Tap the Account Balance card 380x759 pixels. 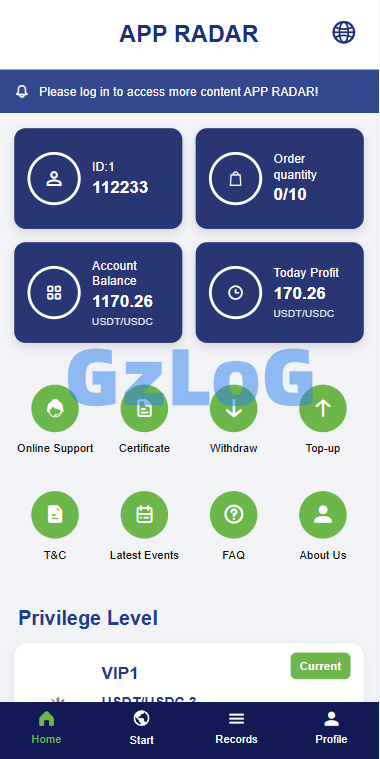pyautogui.click(x=98, y=293)
